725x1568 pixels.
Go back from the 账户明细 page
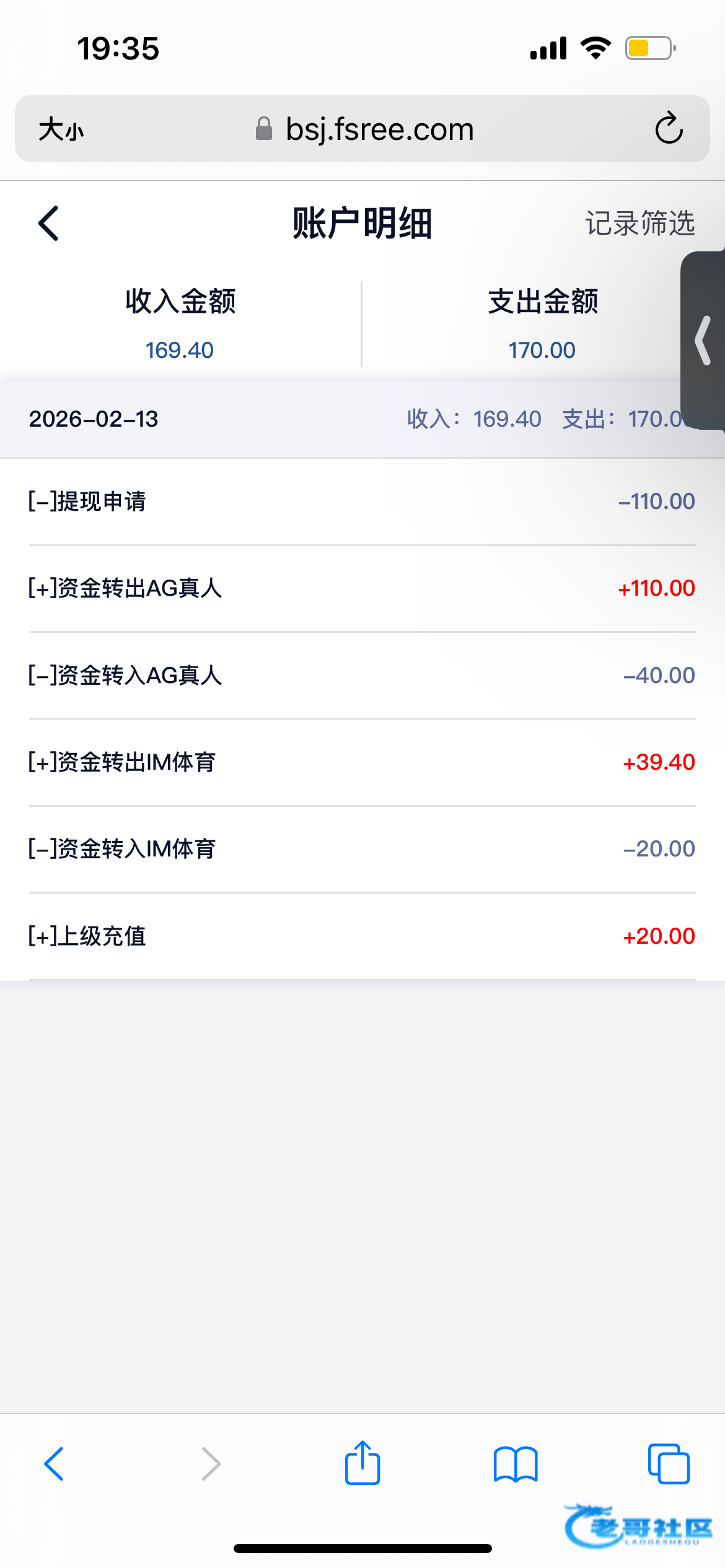click(x=49, y=224)
